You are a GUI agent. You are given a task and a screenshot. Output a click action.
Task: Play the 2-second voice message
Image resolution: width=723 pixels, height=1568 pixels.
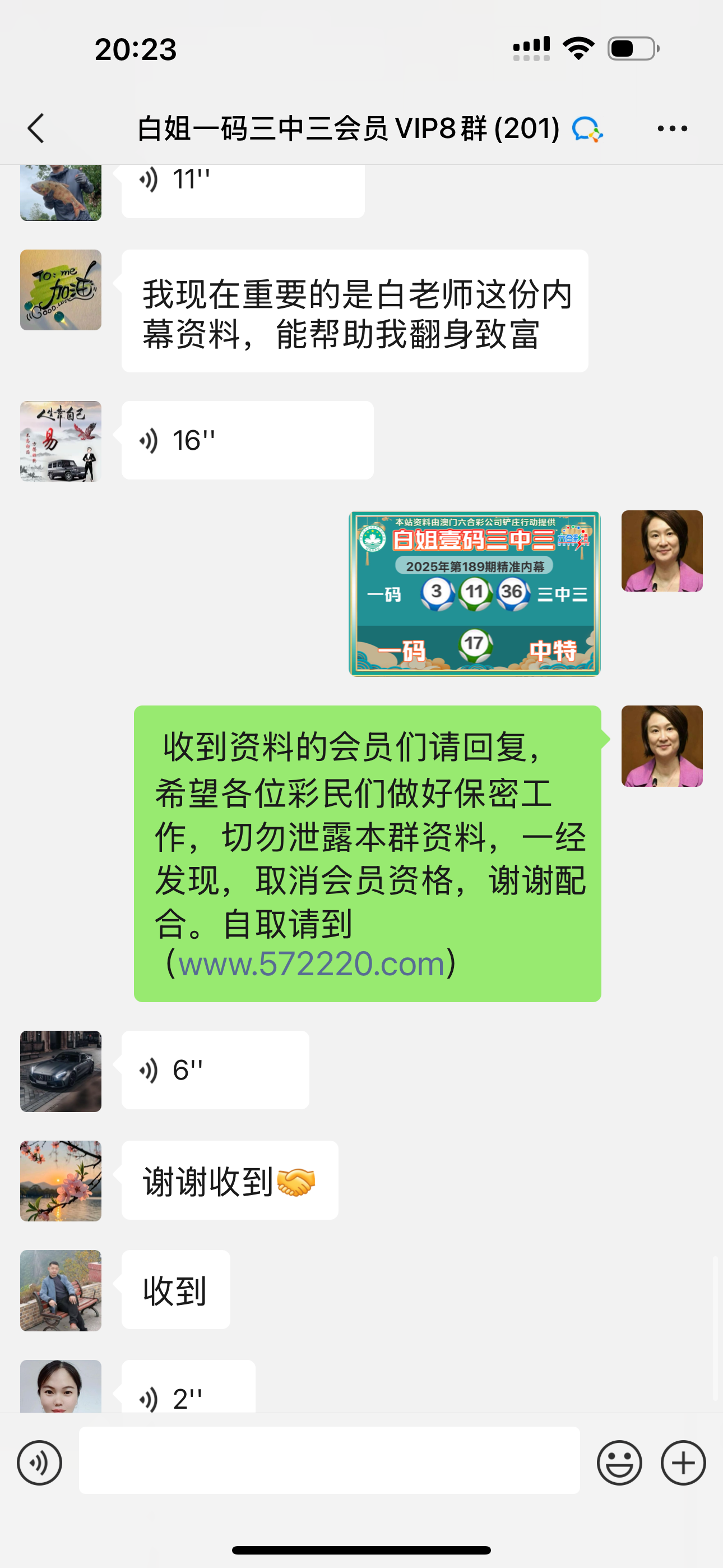tap(188, 1394)
